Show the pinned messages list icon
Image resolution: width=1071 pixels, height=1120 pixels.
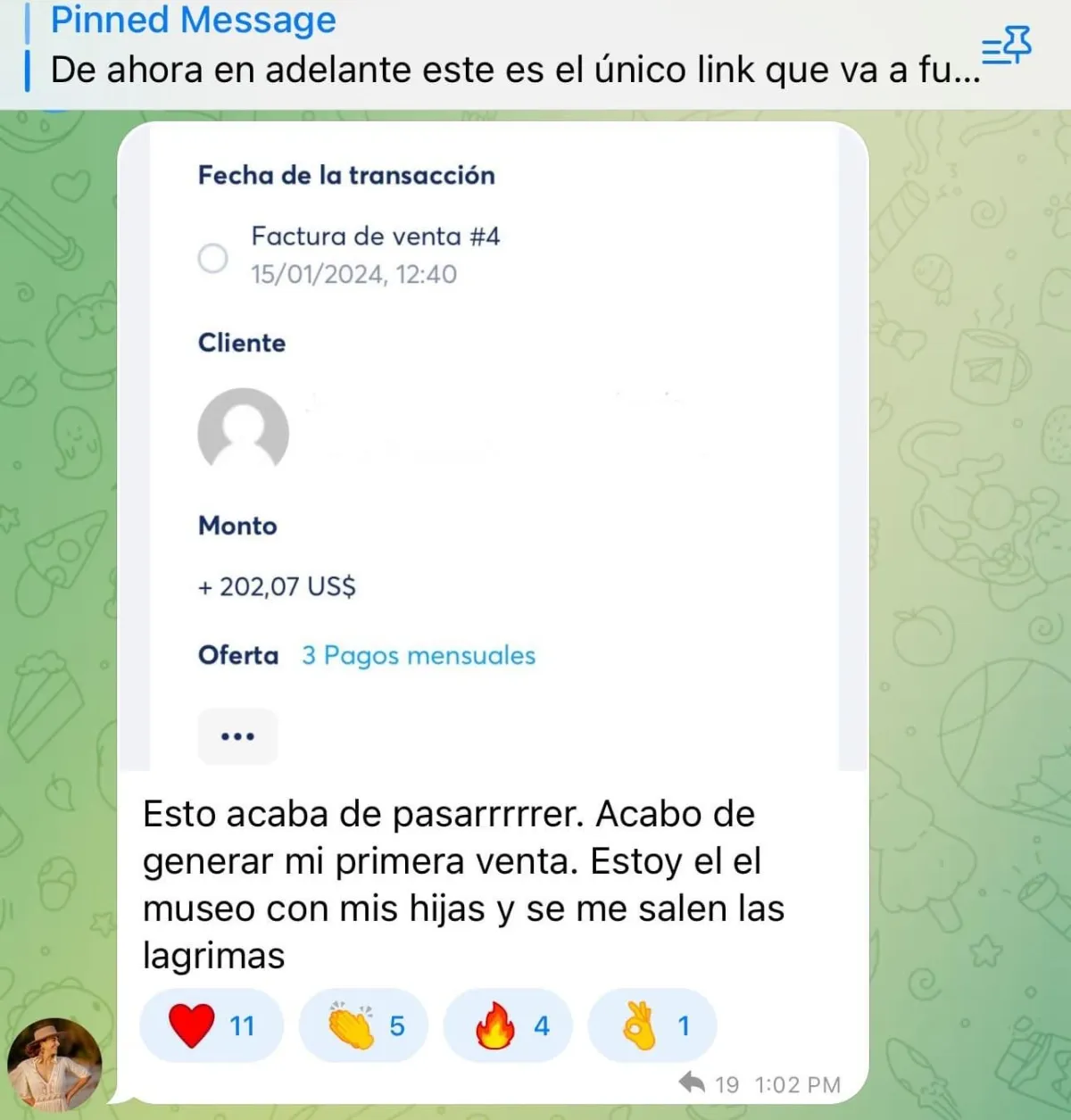point(1006,46)
